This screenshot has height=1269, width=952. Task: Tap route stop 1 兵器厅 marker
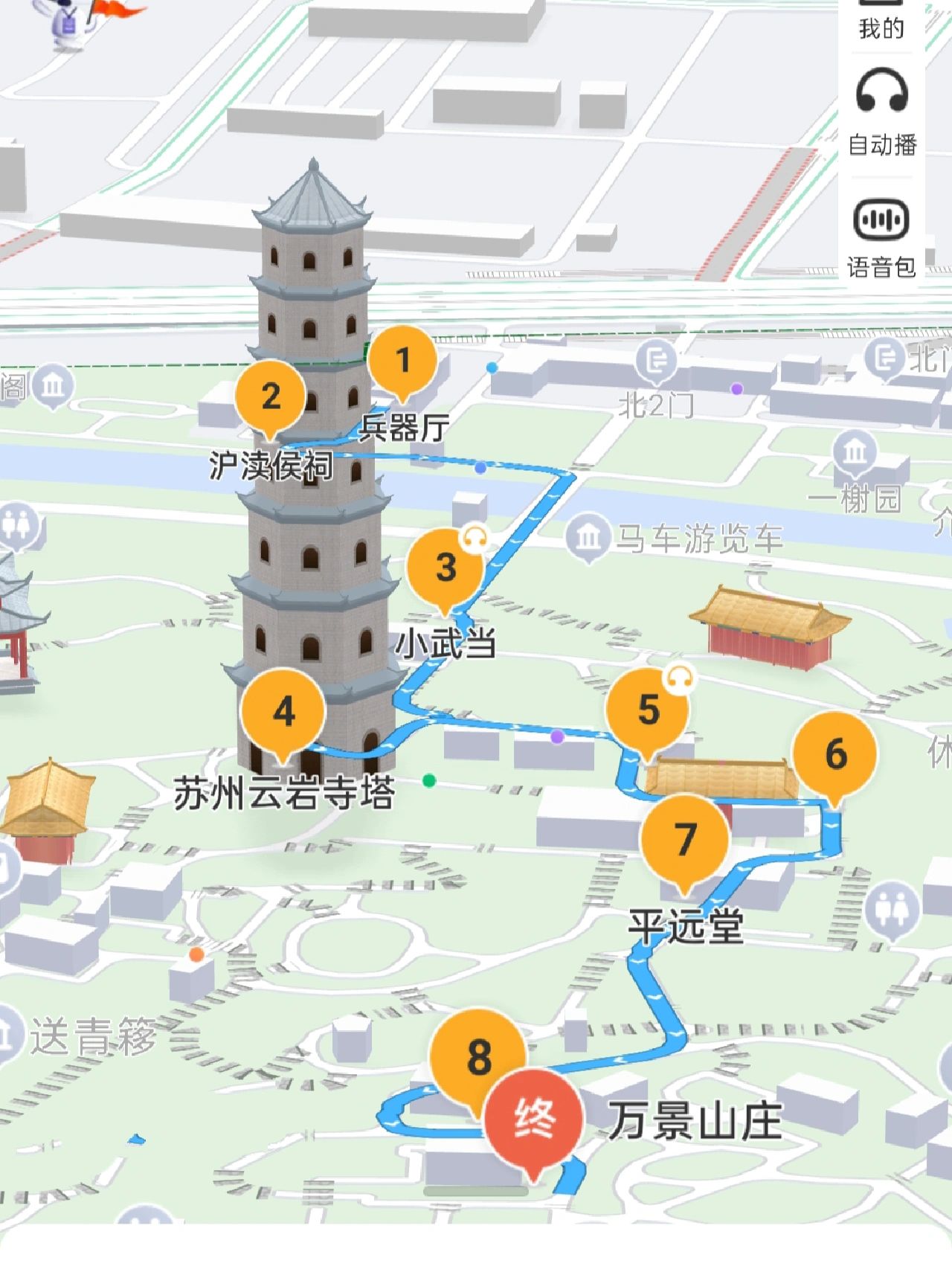403,362
